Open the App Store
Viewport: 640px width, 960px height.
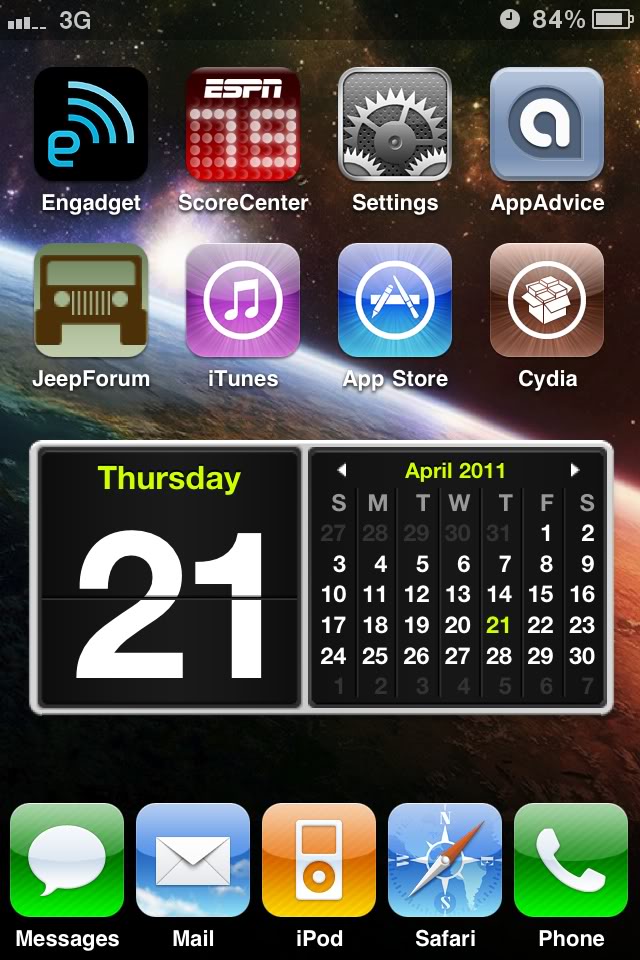(x=395, y=300)
